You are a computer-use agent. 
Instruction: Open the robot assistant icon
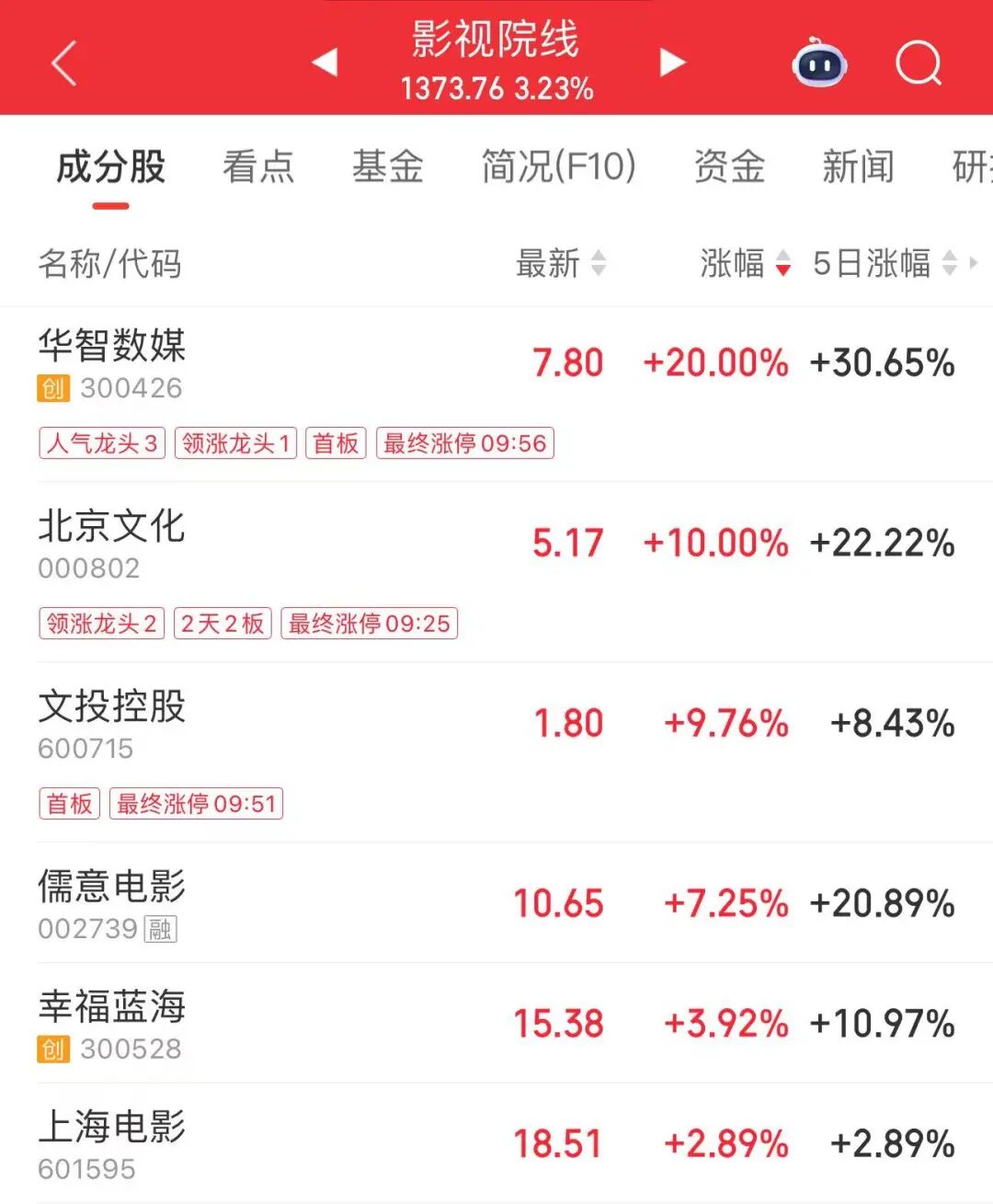(x=819, y=63)
